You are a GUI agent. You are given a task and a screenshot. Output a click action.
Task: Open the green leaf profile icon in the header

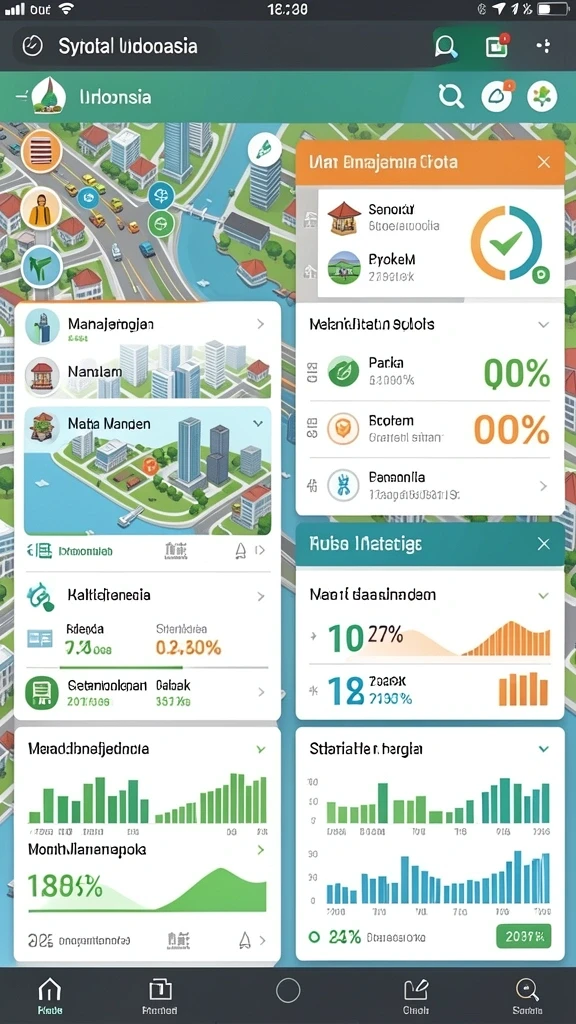click(x=542, y=97)
